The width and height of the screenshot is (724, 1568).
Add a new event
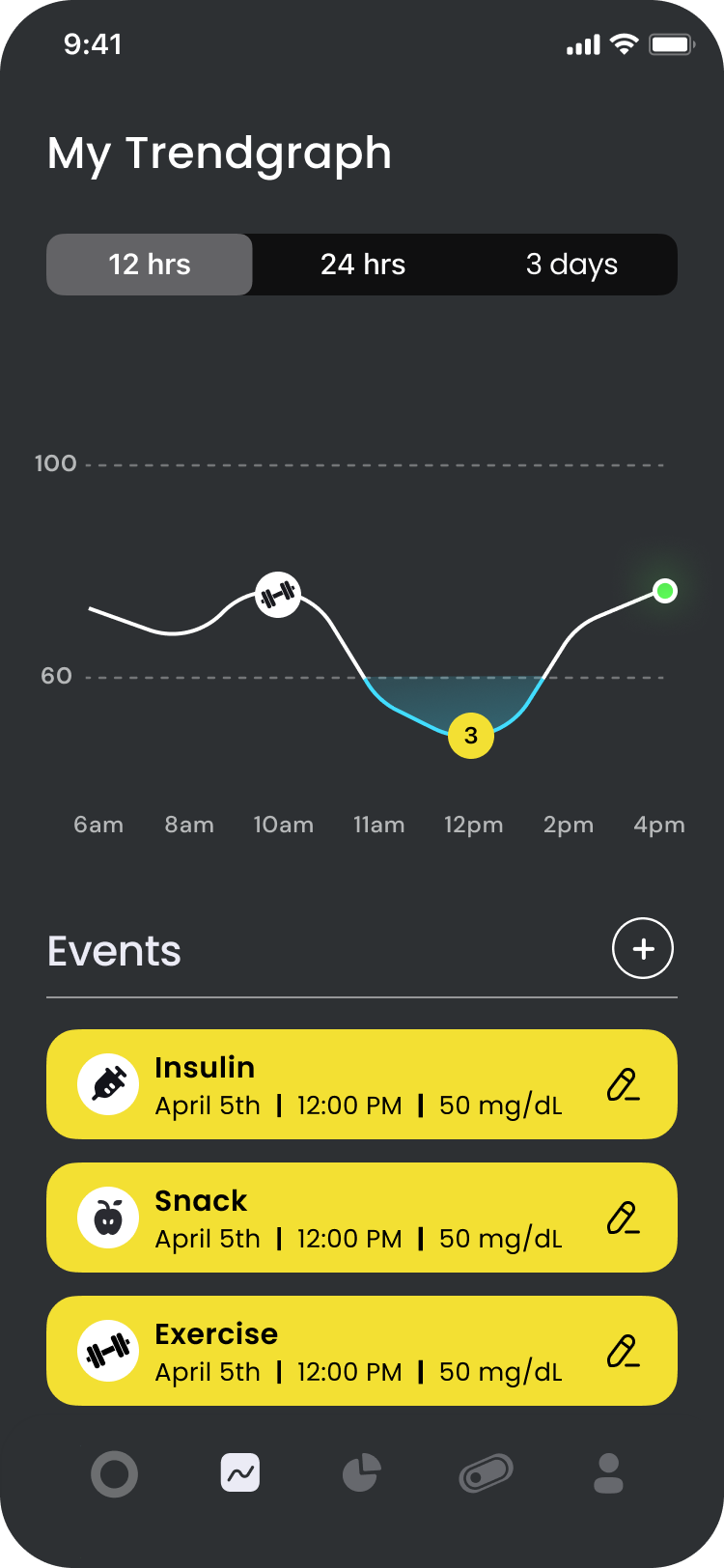click(x=643, y=948)
